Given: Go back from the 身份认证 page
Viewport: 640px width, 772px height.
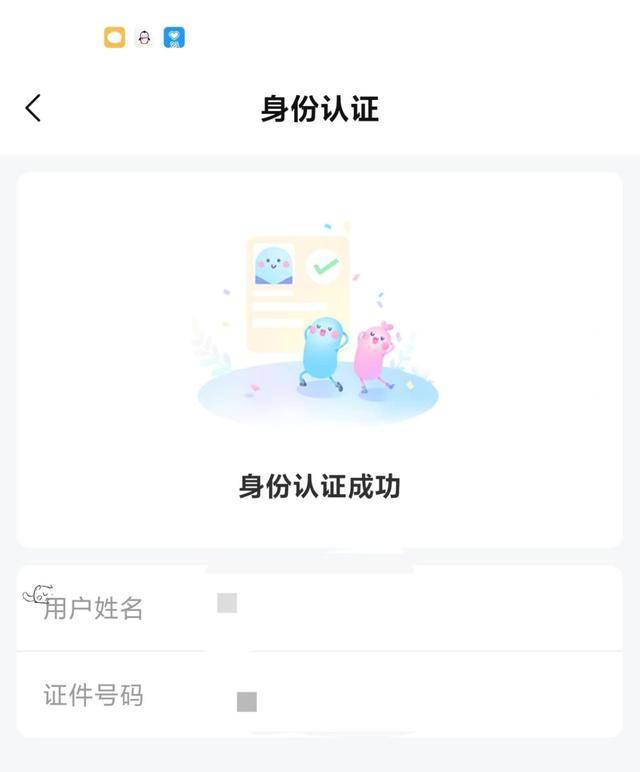Looking at the screenshot, I should 34,108.
